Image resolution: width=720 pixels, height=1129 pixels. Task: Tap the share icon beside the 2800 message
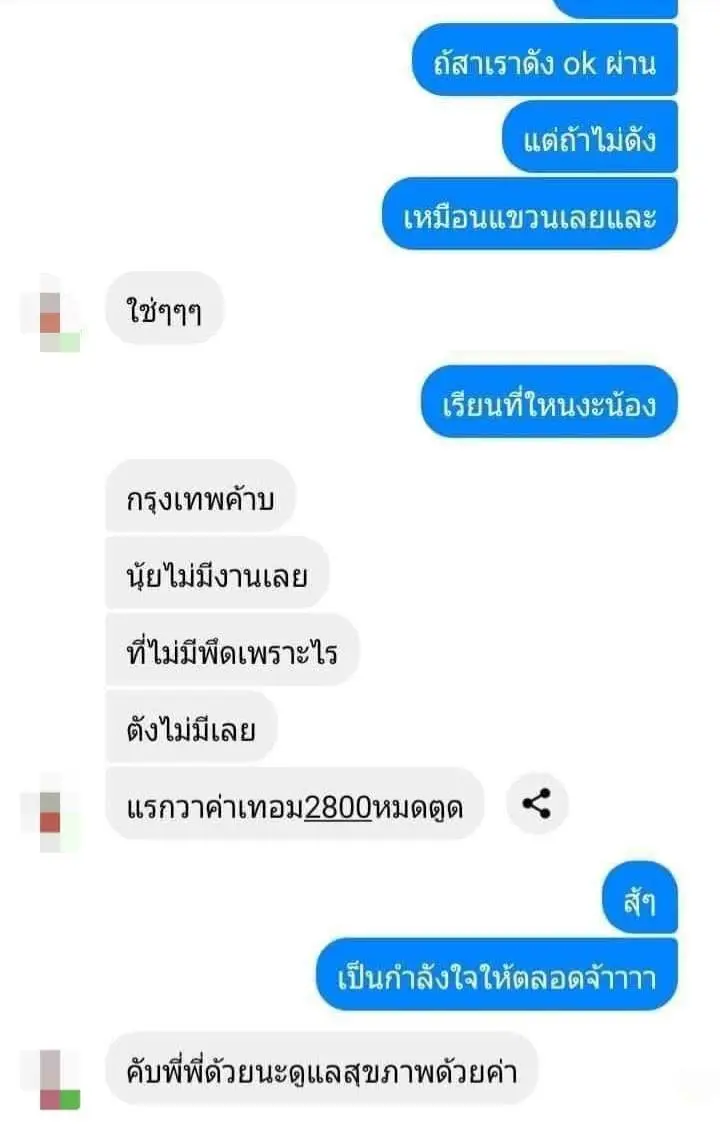click(x=537, y=803)
